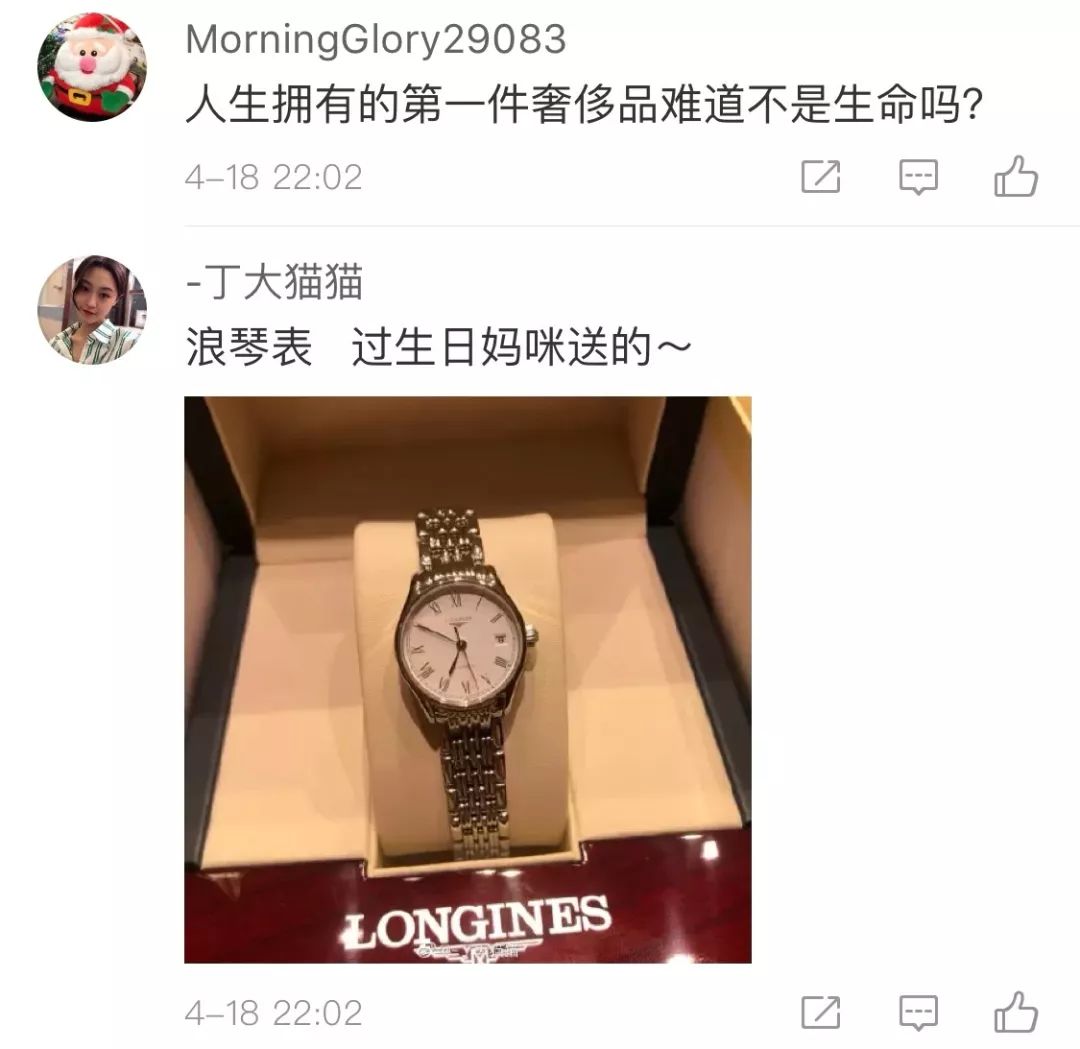
Task: Open the MorningGlory29083 username
Action: (x=376, y=40)
